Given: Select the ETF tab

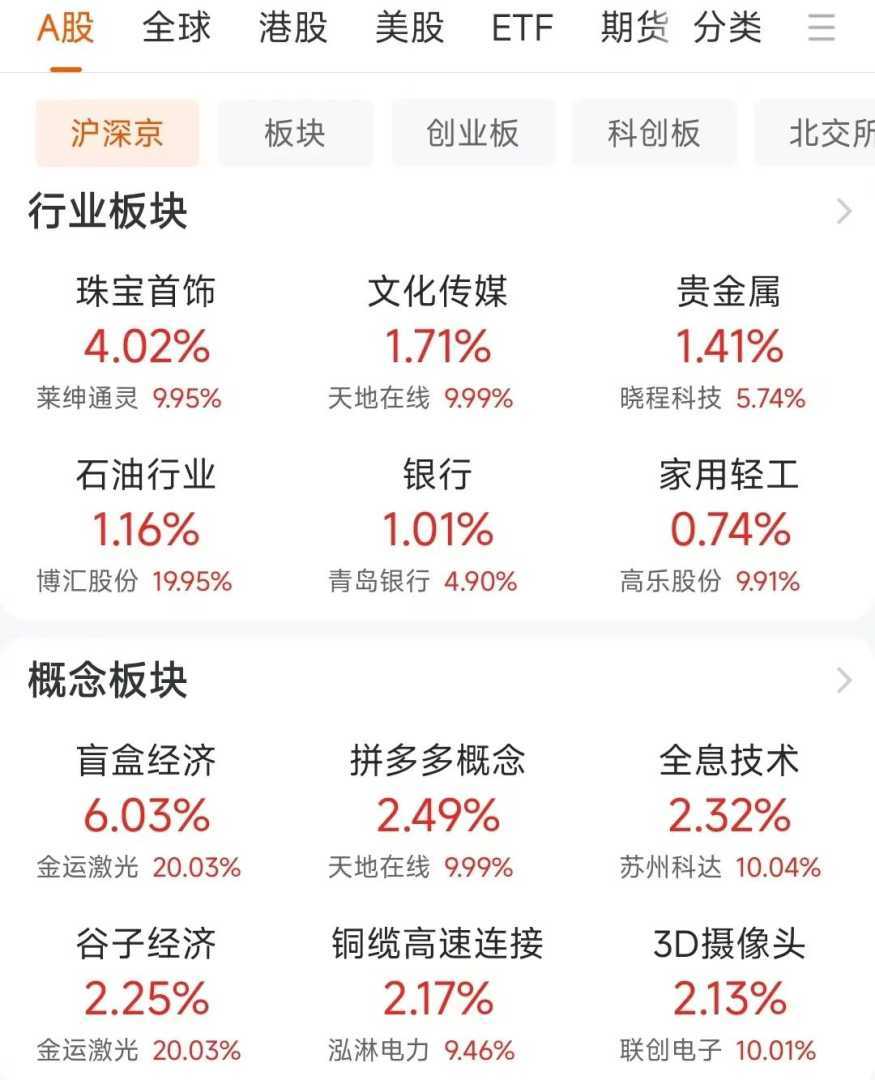Looking at the screenshot, I should click(x=522, y=28).
